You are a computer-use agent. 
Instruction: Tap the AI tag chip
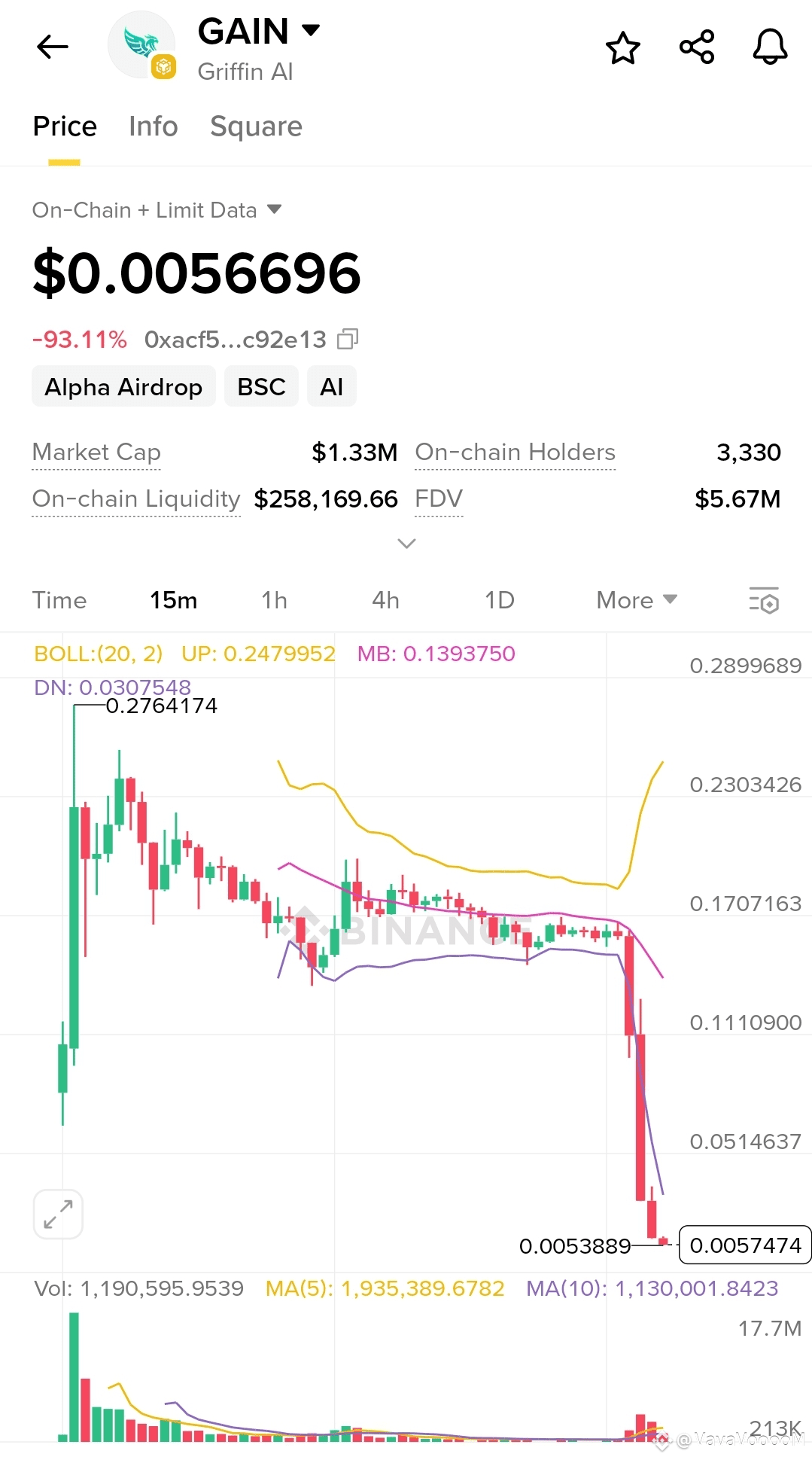[331, 387]
